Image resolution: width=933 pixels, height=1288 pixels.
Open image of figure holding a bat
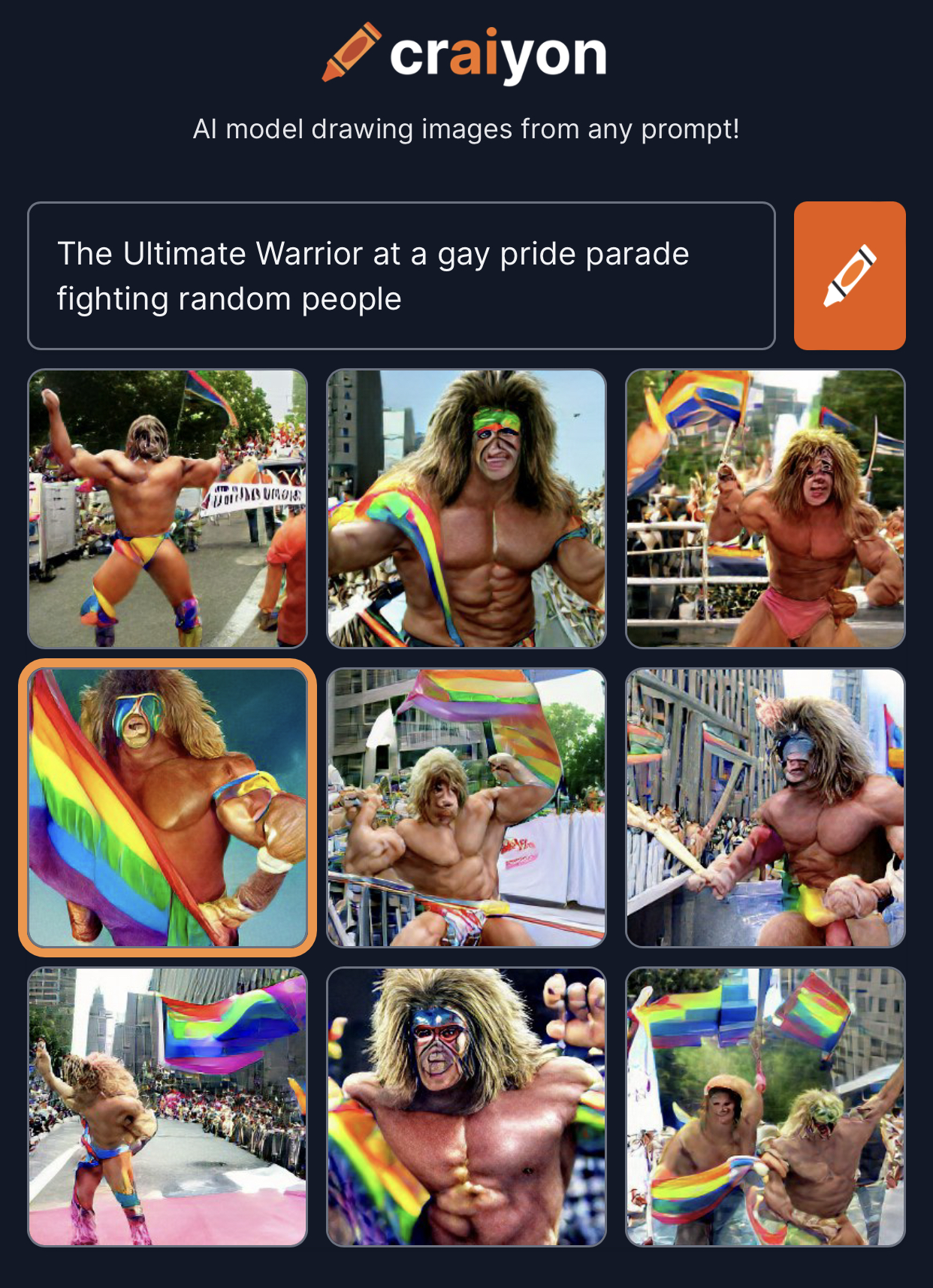(x=765, y=808)
